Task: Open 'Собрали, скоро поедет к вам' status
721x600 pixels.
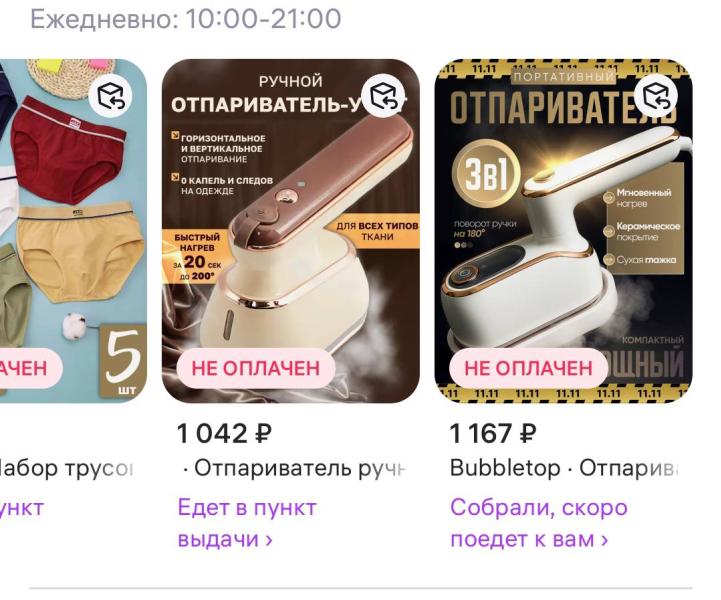Action: tap(539, 524)
